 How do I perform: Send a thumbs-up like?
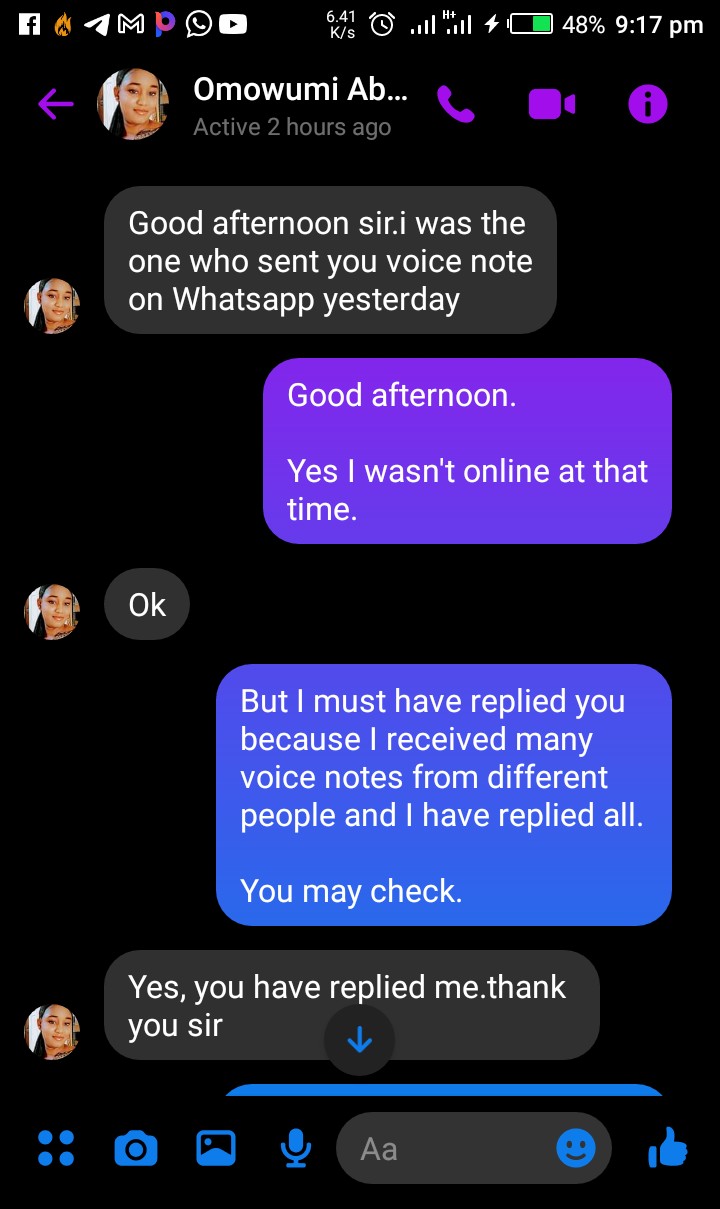tap(668, 1148)
